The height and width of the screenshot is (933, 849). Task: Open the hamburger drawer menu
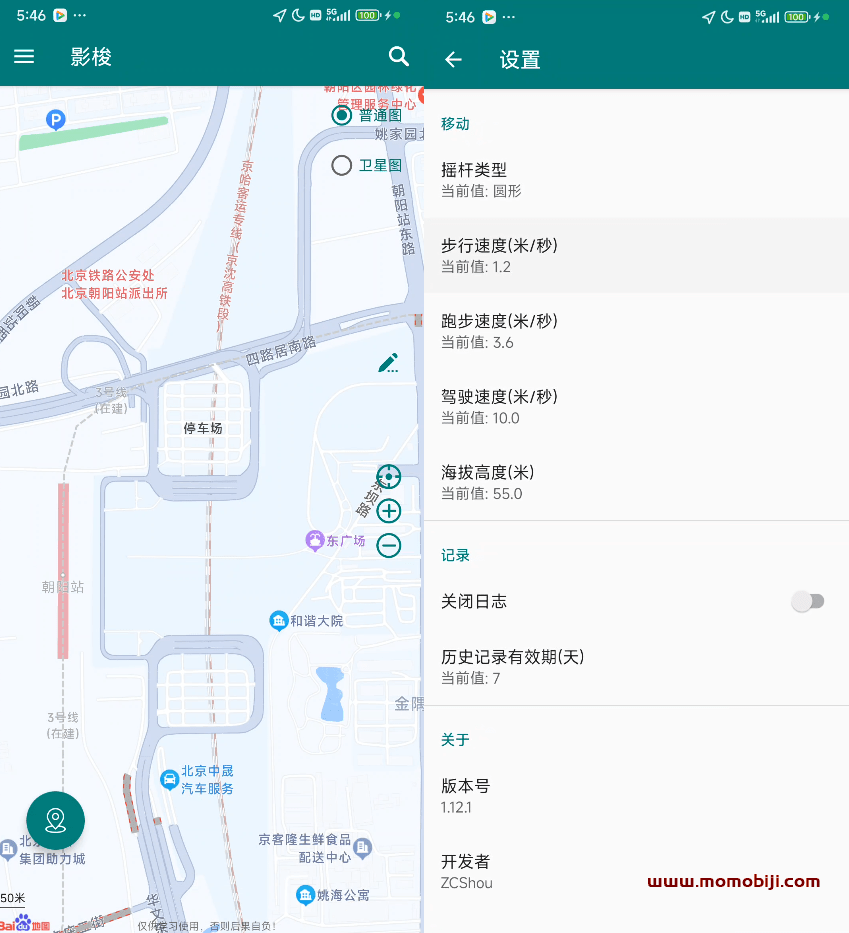pyautogui.click(x=24, y=57)
